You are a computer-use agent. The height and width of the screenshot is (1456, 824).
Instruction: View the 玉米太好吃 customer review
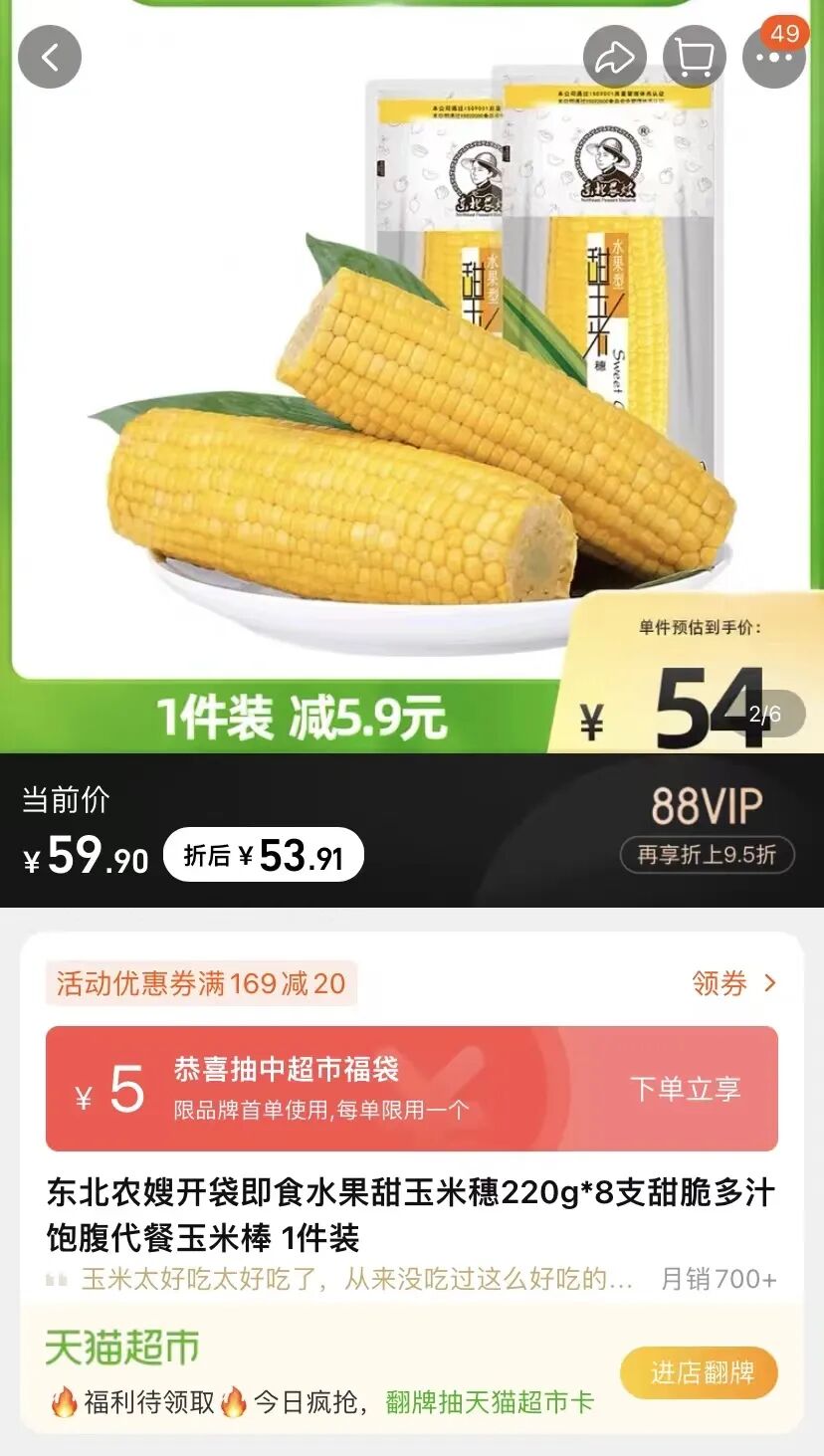(356, 1279)
